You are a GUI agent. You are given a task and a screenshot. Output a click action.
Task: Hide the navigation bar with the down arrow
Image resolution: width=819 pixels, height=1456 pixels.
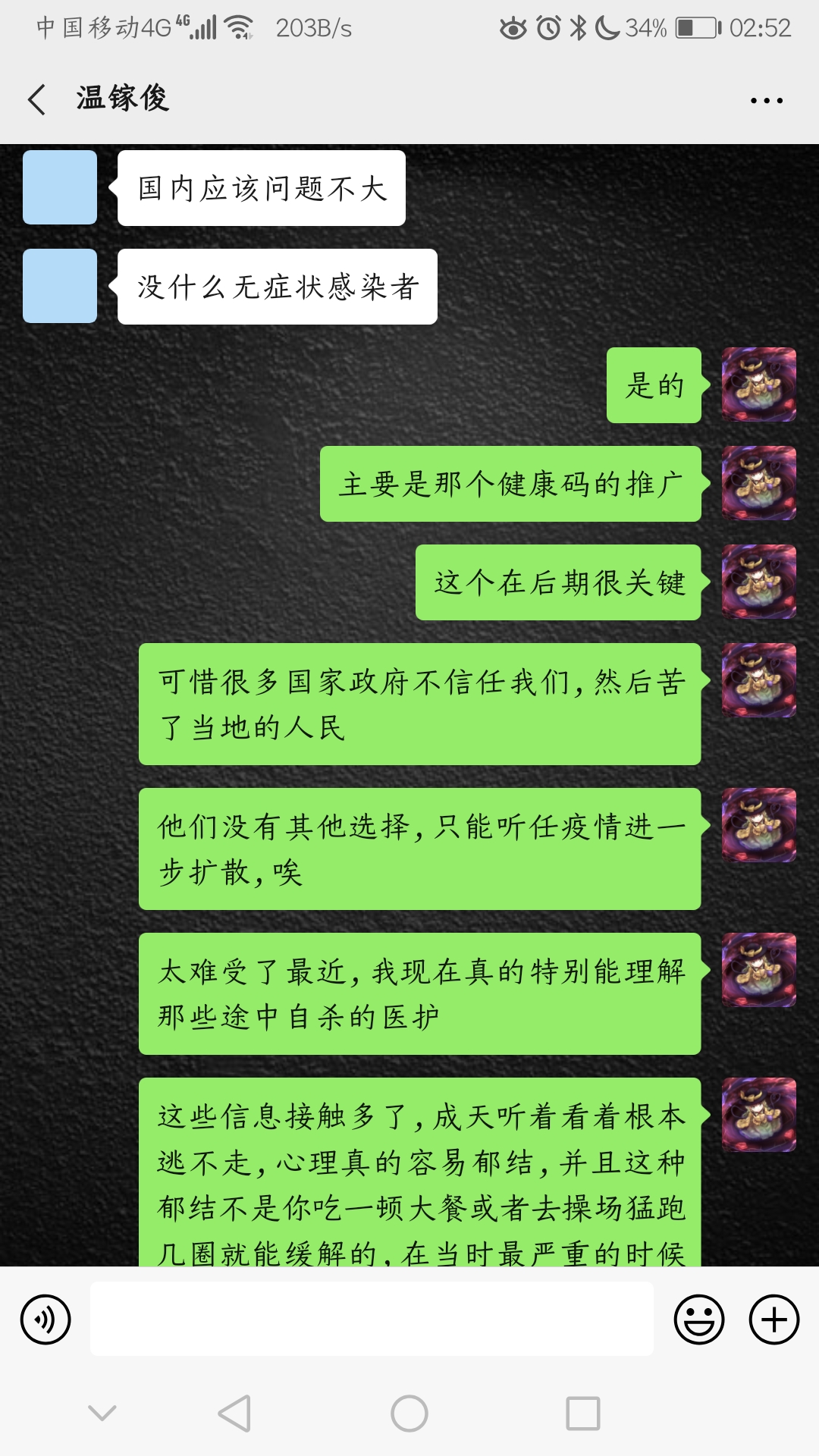[x=102, y=1413]
